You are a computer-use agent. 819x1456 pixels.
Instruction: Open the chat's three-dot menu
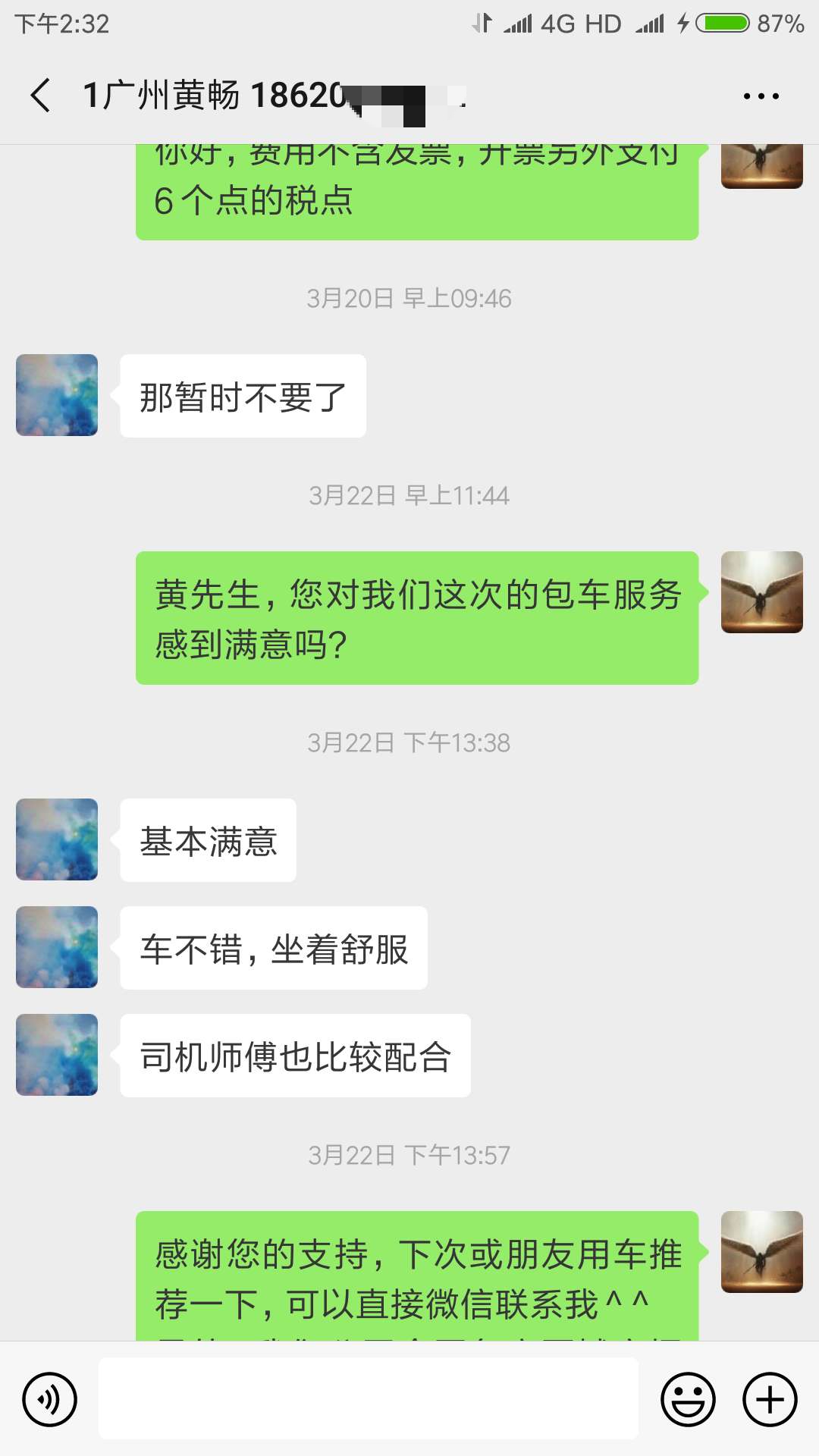[x=761, y=96]
